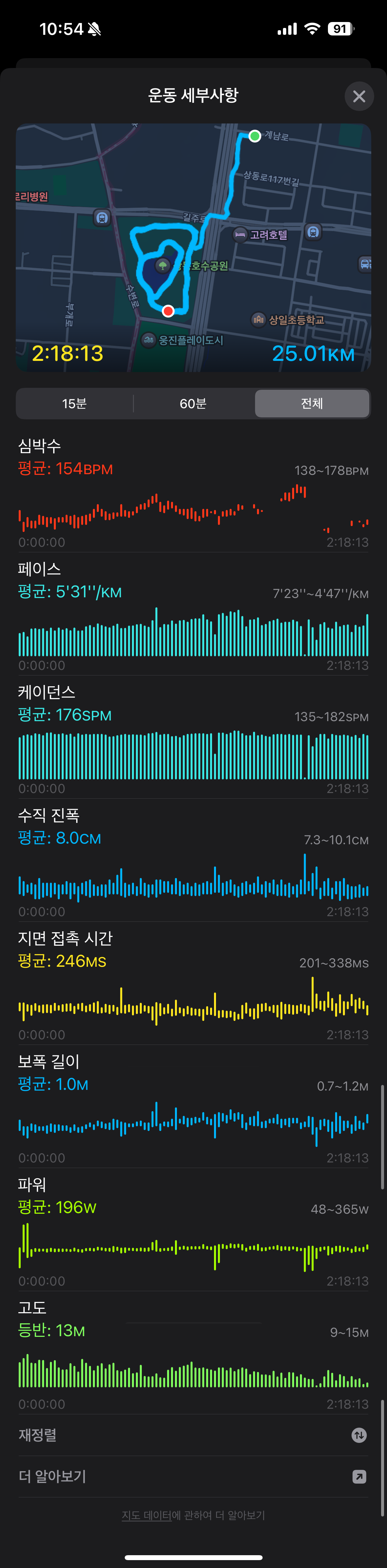Open the 지도 데이터 link
The image size is (387, 1568).
click(146, 1515)
